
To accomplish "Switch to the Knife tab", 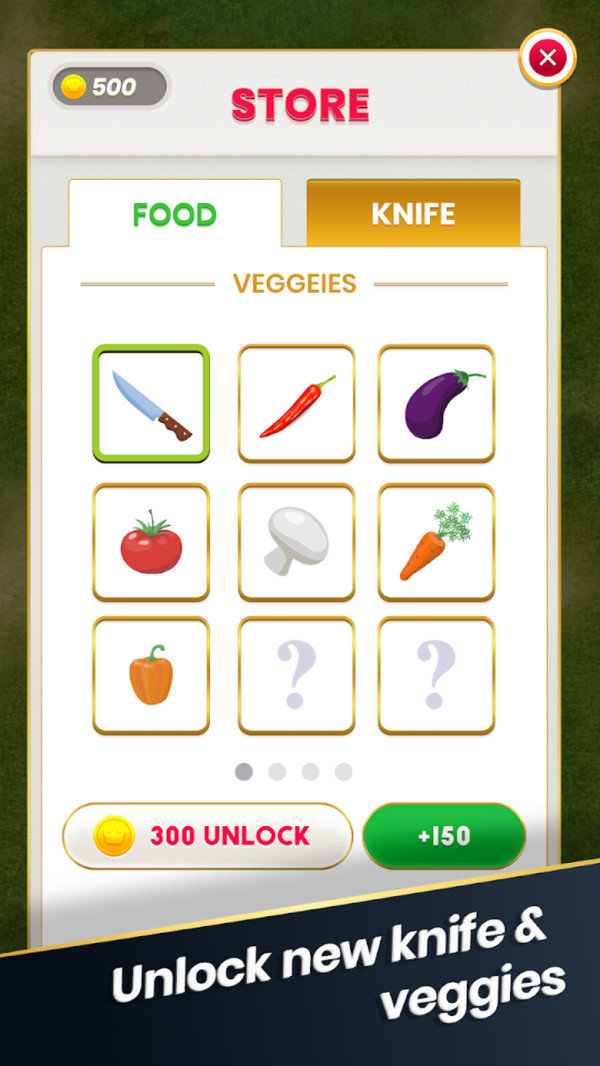I will click(413, 213).
